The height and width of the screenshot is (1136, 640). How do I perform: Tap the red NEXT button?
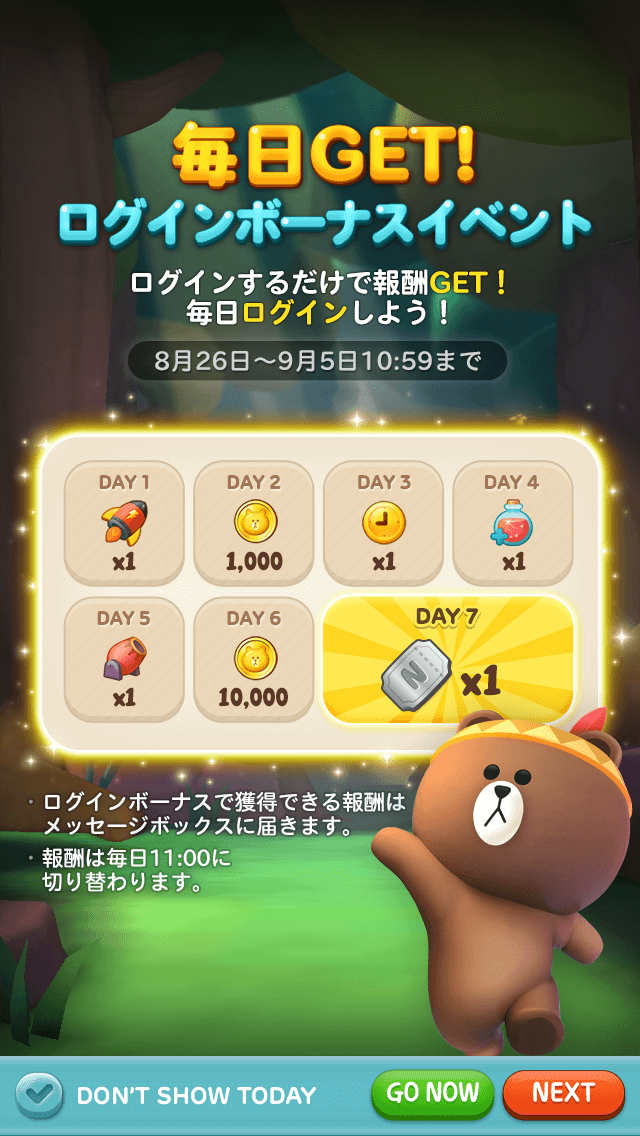pyautogui.click(x=563, y=1093)
